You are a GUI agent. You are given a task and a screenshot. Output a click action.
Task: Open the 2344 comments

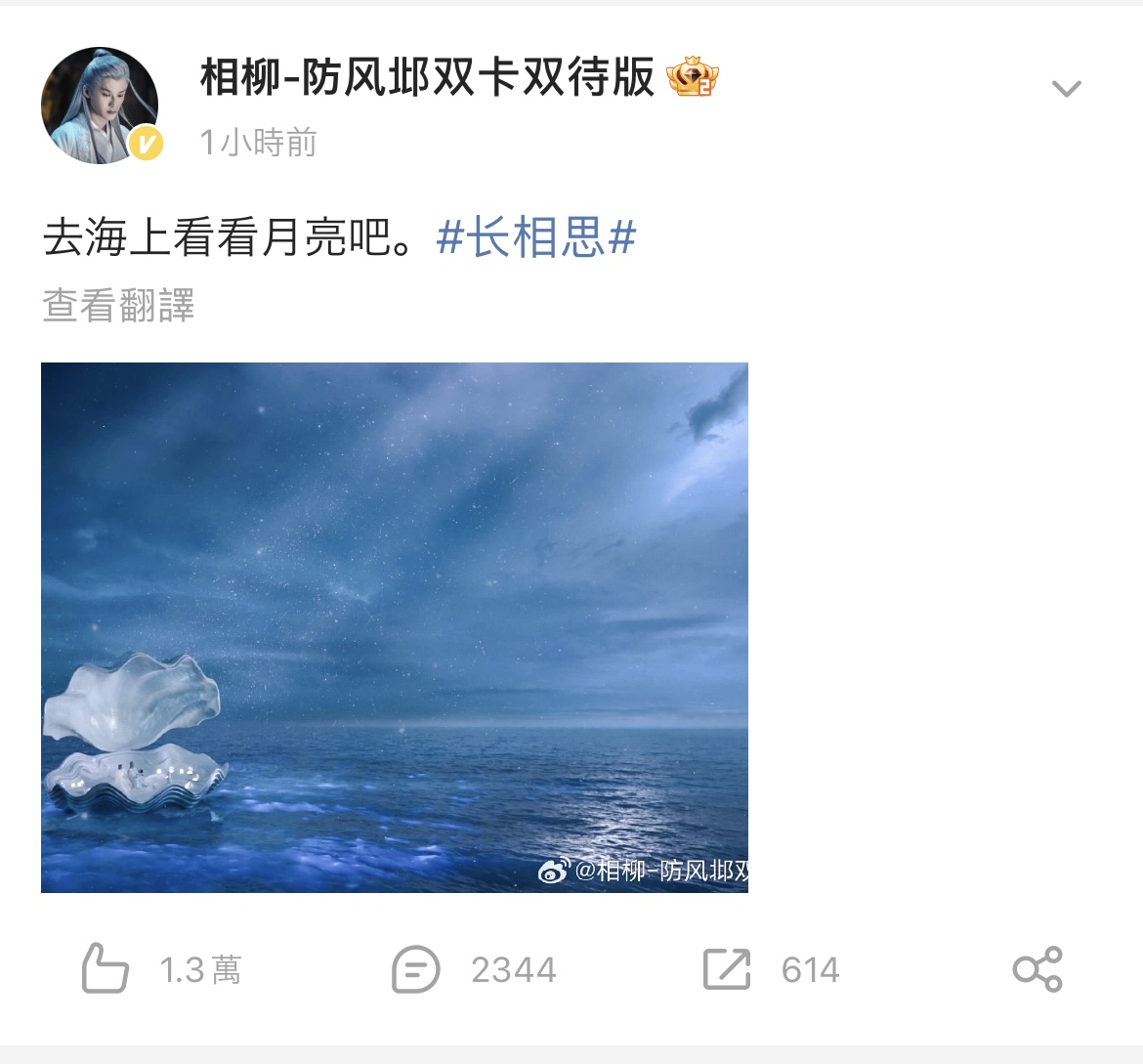click(416, 969)
